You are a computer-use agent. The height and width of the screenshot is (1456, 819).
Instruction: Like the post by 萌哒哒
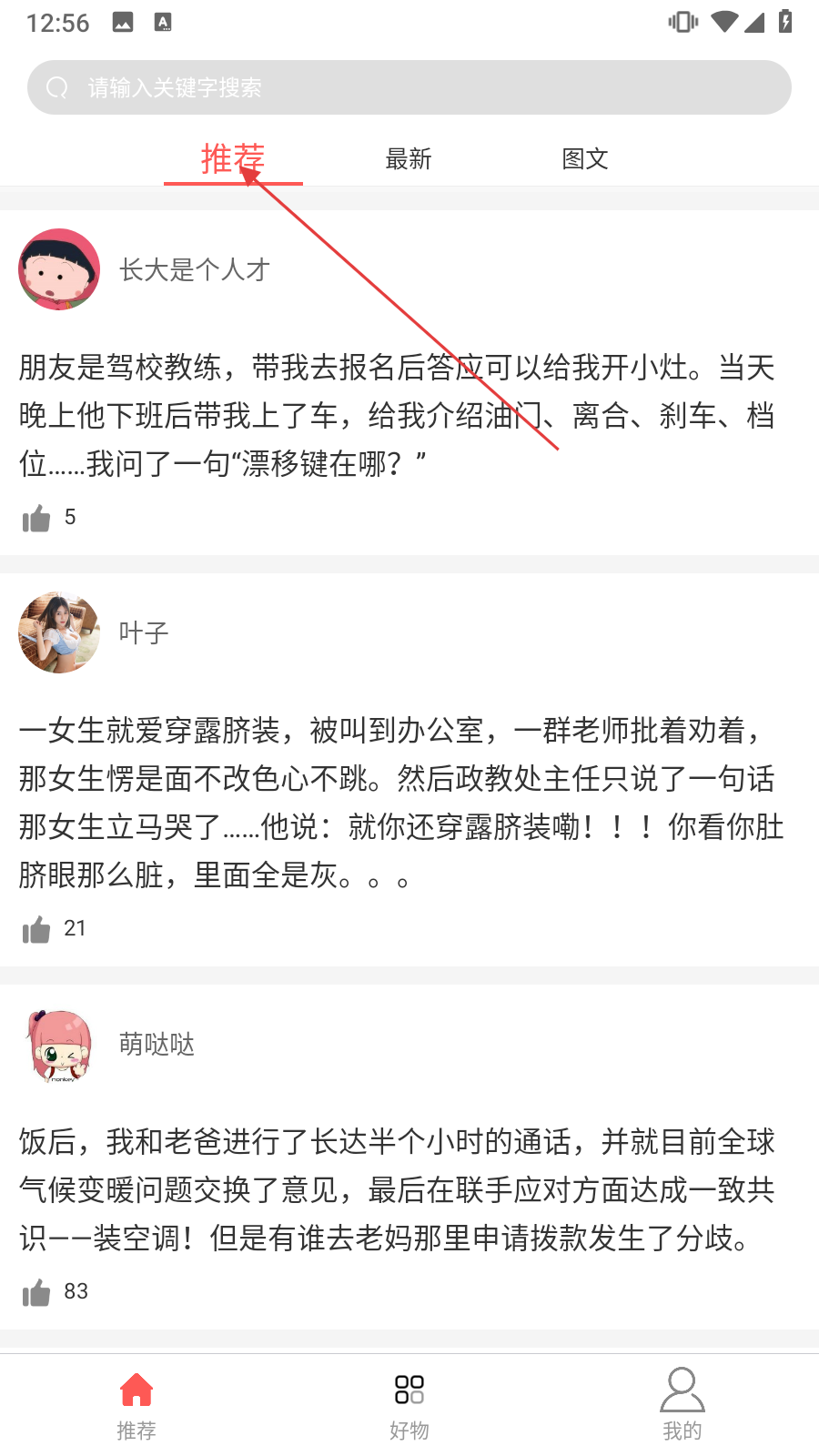click(x=36, y=1292)
